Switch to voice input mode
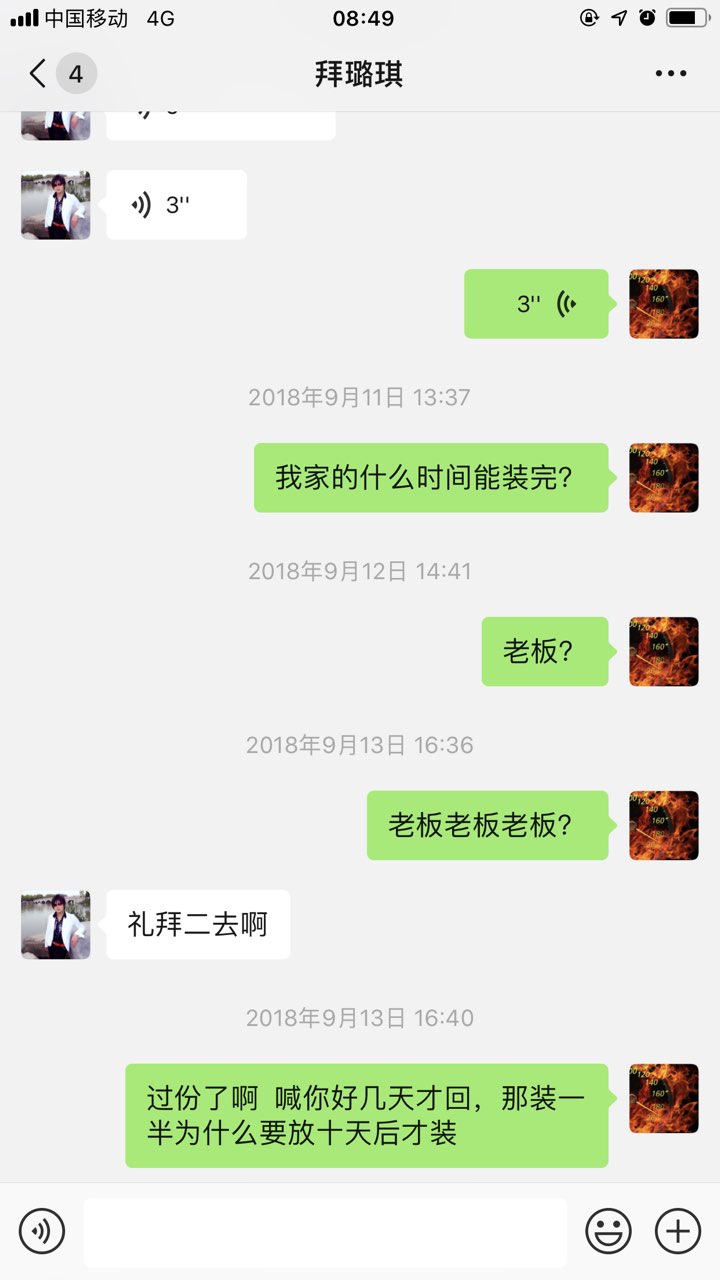 pos(42,1231)
